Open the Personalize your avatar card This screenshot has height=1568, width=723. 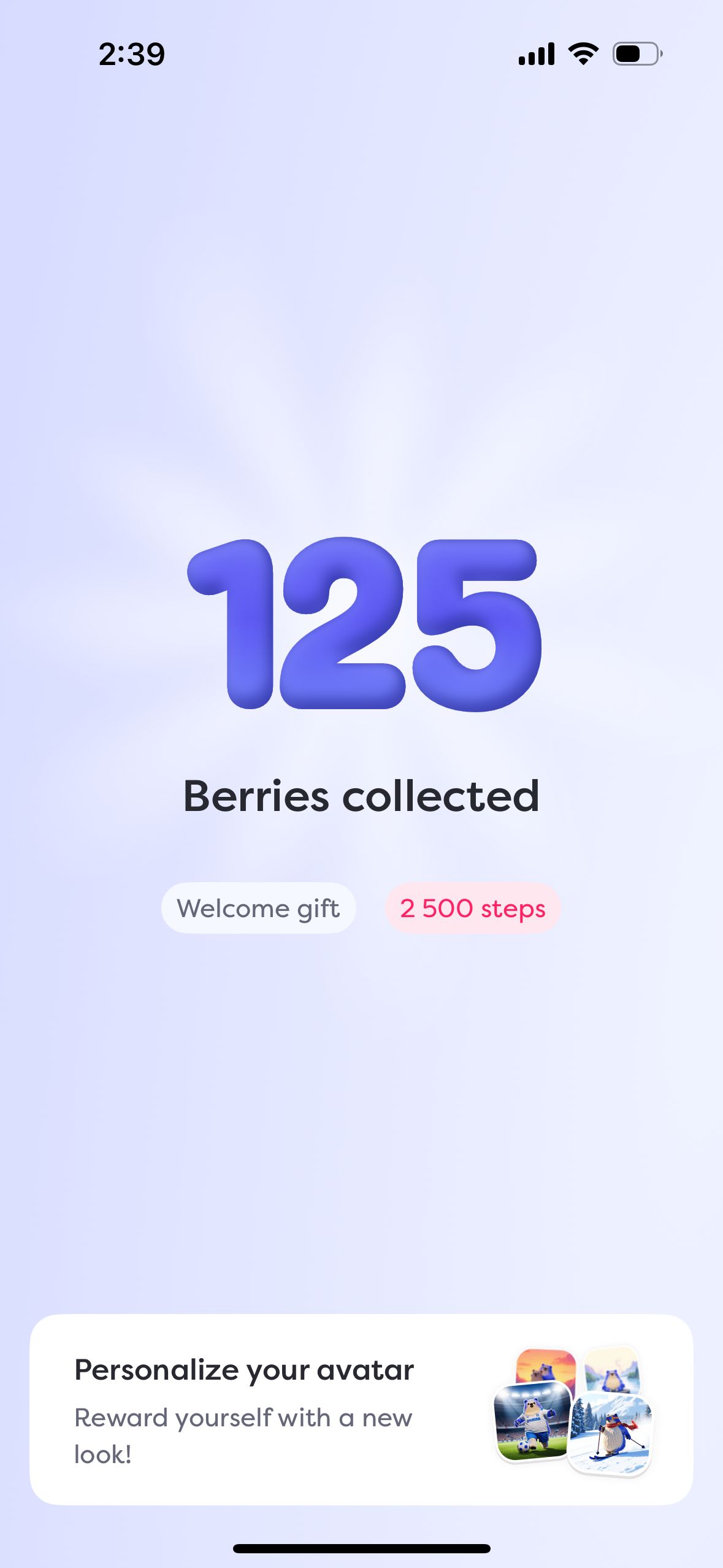[361, 1410]
